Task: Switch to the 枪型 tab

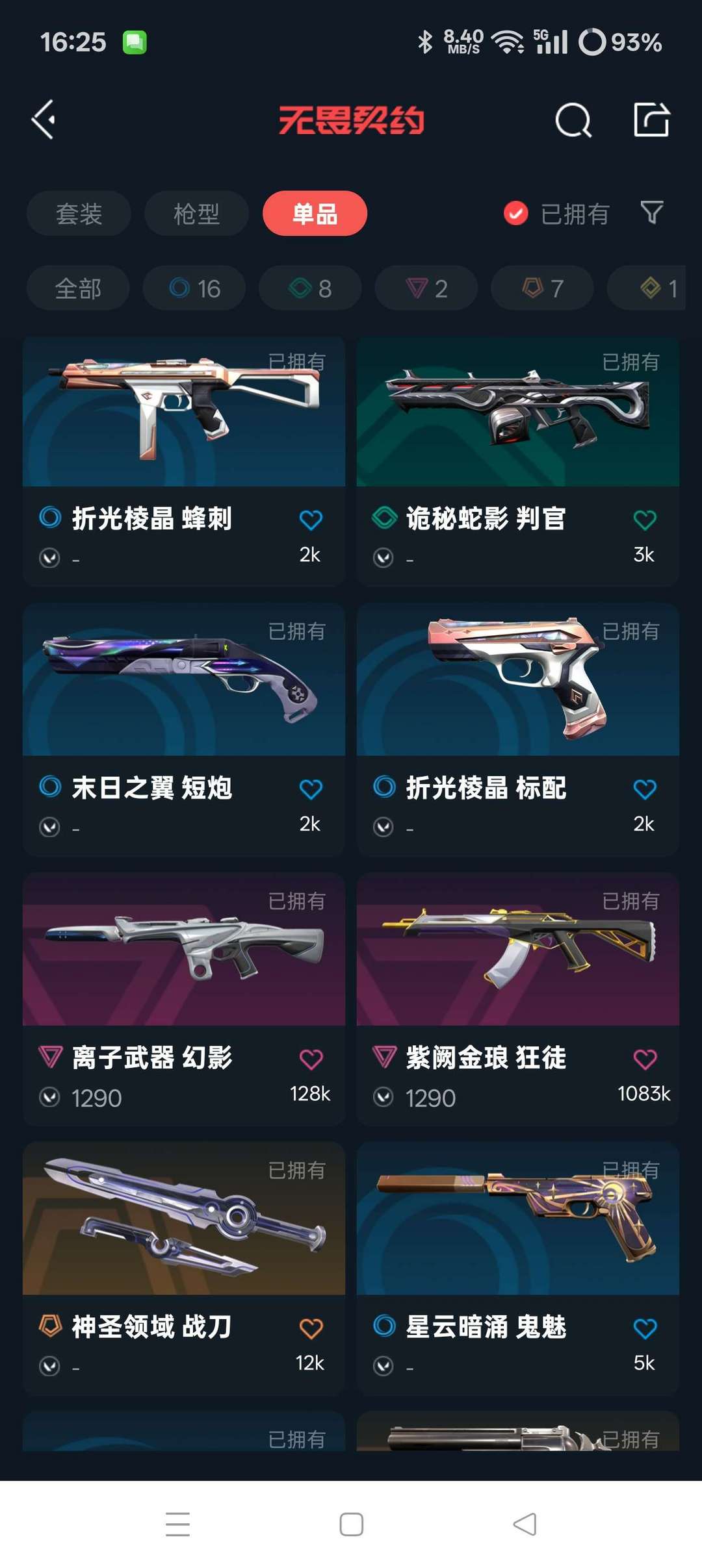Action: click(196, 213)
